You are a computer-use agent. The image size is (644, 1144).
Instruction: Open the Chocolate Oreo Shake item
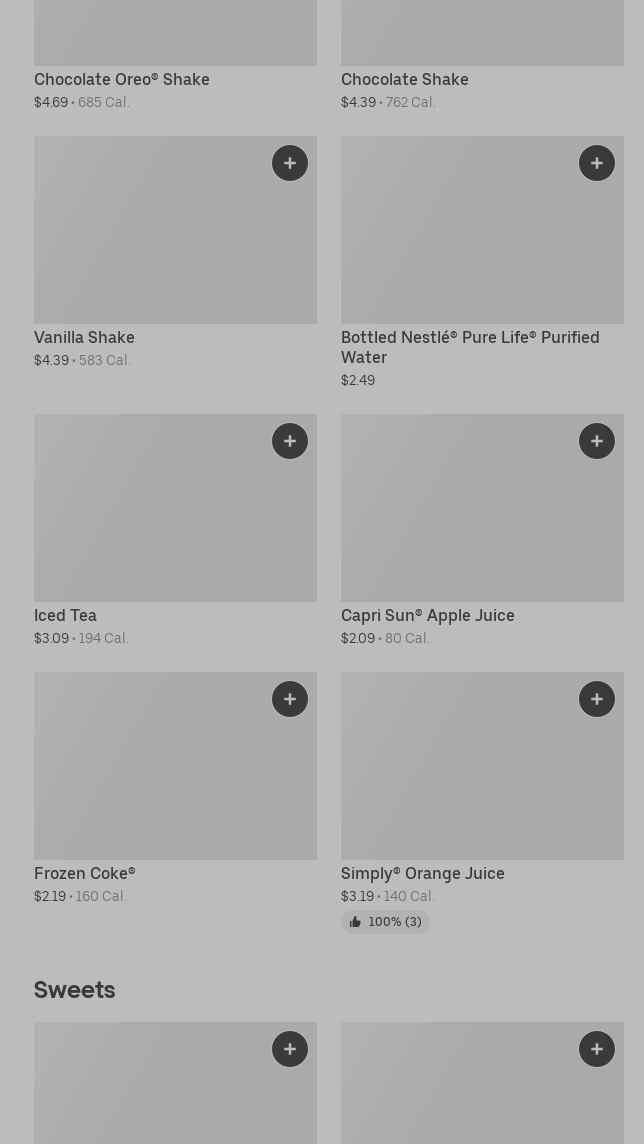(122, 80)
